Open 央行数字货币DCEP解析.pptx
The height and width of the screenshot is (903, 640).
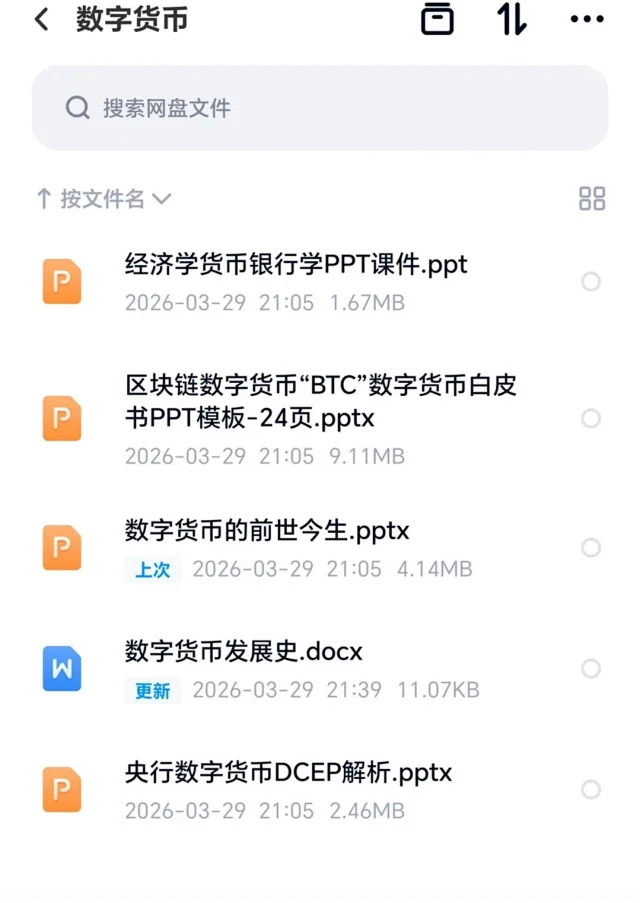[x=288, y=773]
